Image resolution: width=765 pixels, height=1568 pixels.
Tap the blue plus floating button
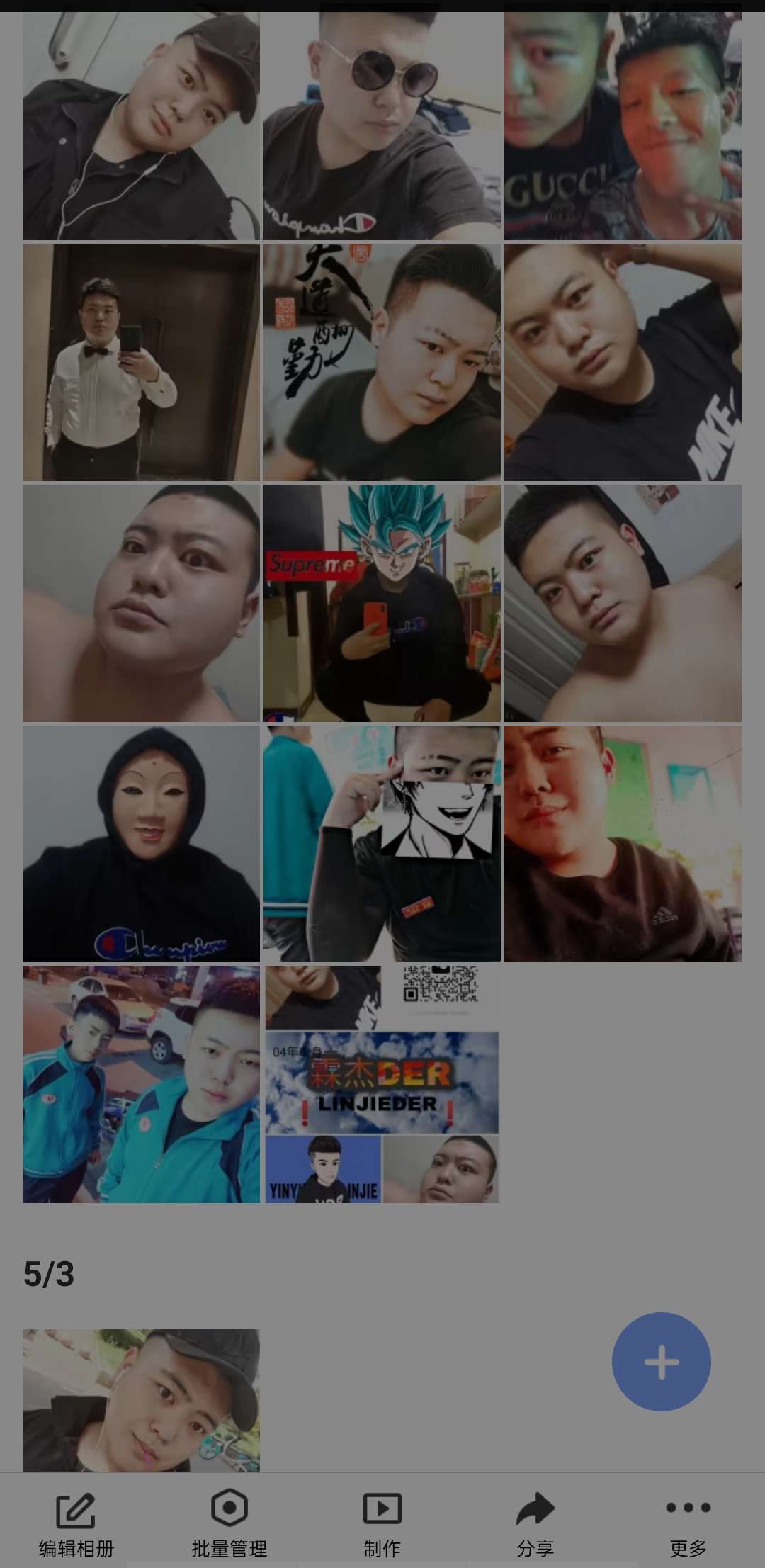click(x=661, y=1361)
